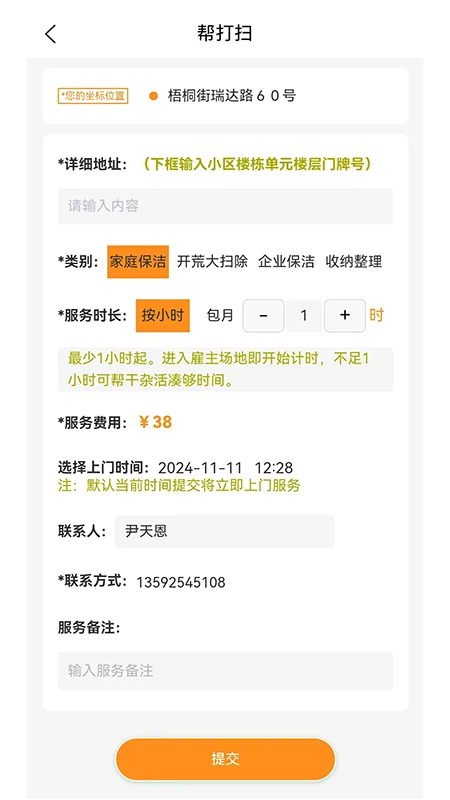The width and height of the screenshot is (450, 800).
Task: Decrease hours with the minus button
Action: tap(263, 316)
